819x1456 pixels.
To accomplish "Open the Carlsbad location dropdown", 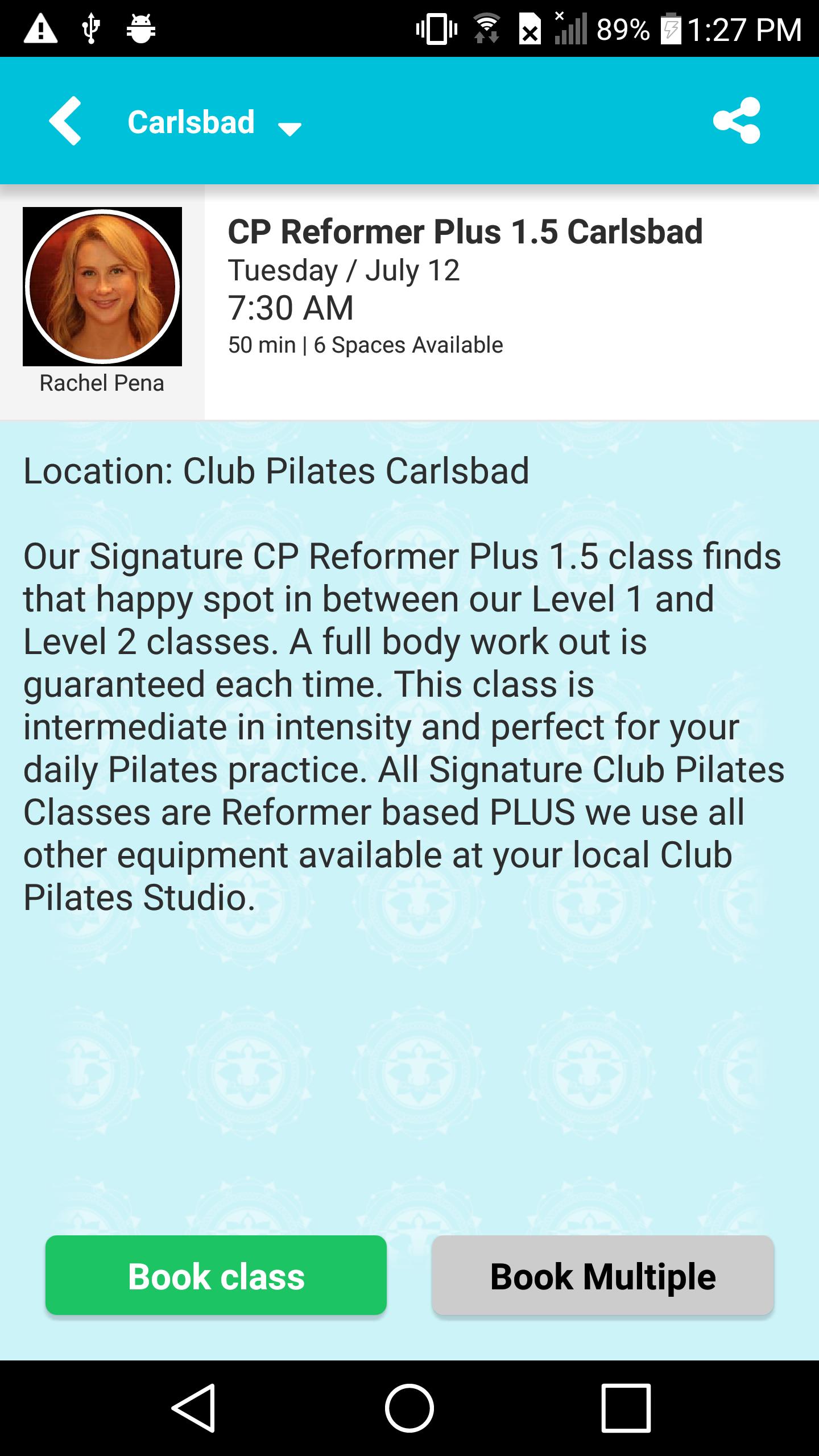I will [191, 122].
